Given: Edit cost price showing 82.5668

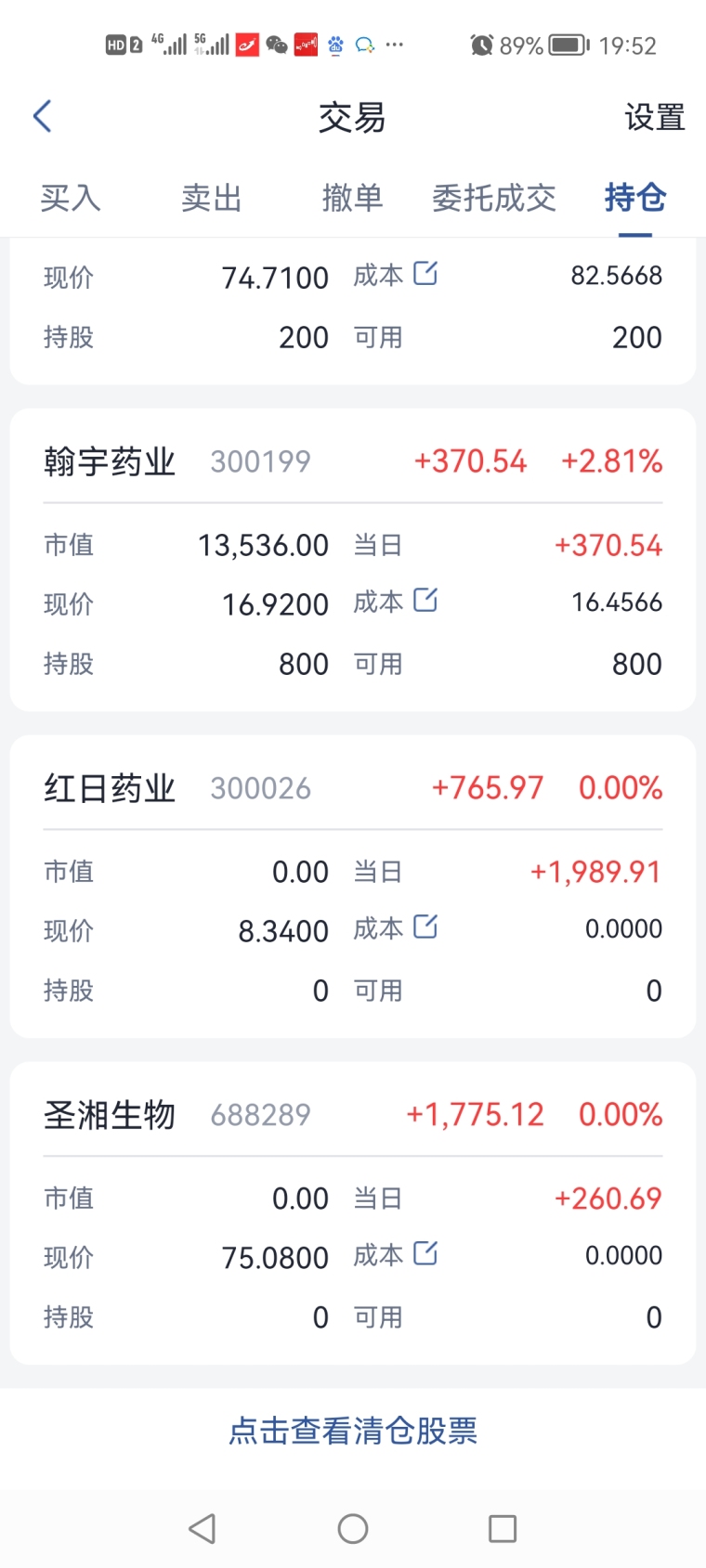Looking at the screenshot, I should click(x=425, y=274).
